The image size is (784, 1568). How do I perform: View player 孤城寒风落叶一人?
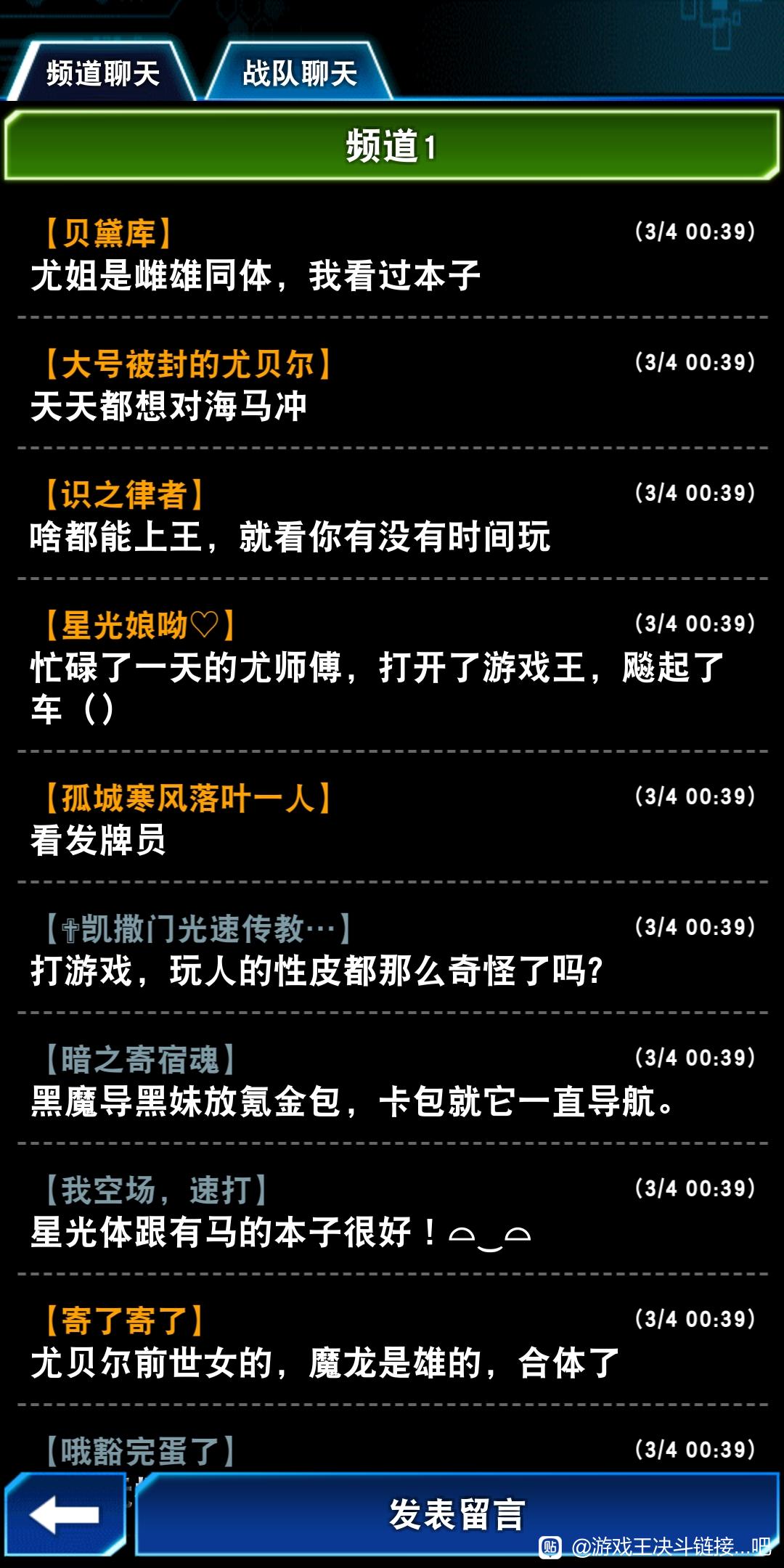coord(187,798)
